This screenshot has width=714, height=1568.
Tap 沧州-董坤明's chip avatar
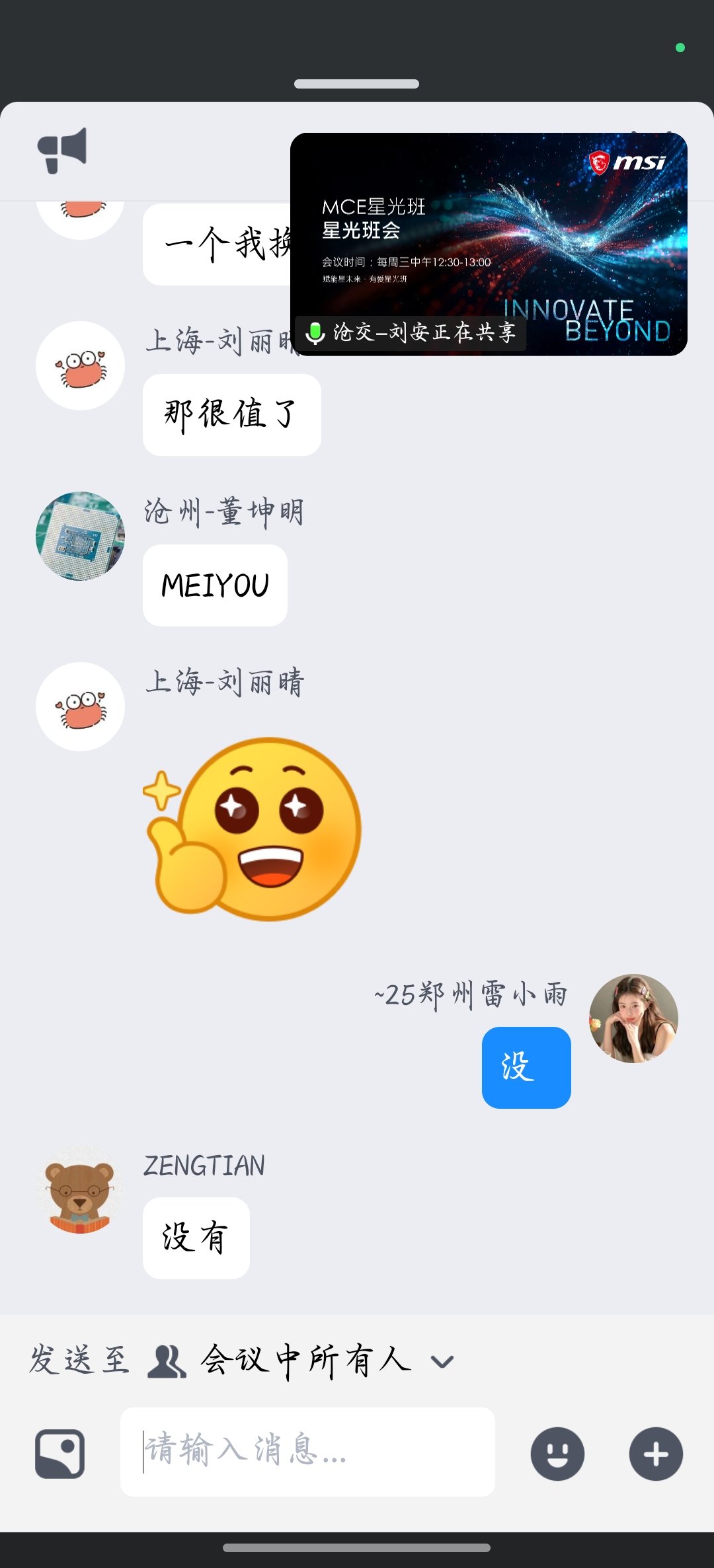80,536
